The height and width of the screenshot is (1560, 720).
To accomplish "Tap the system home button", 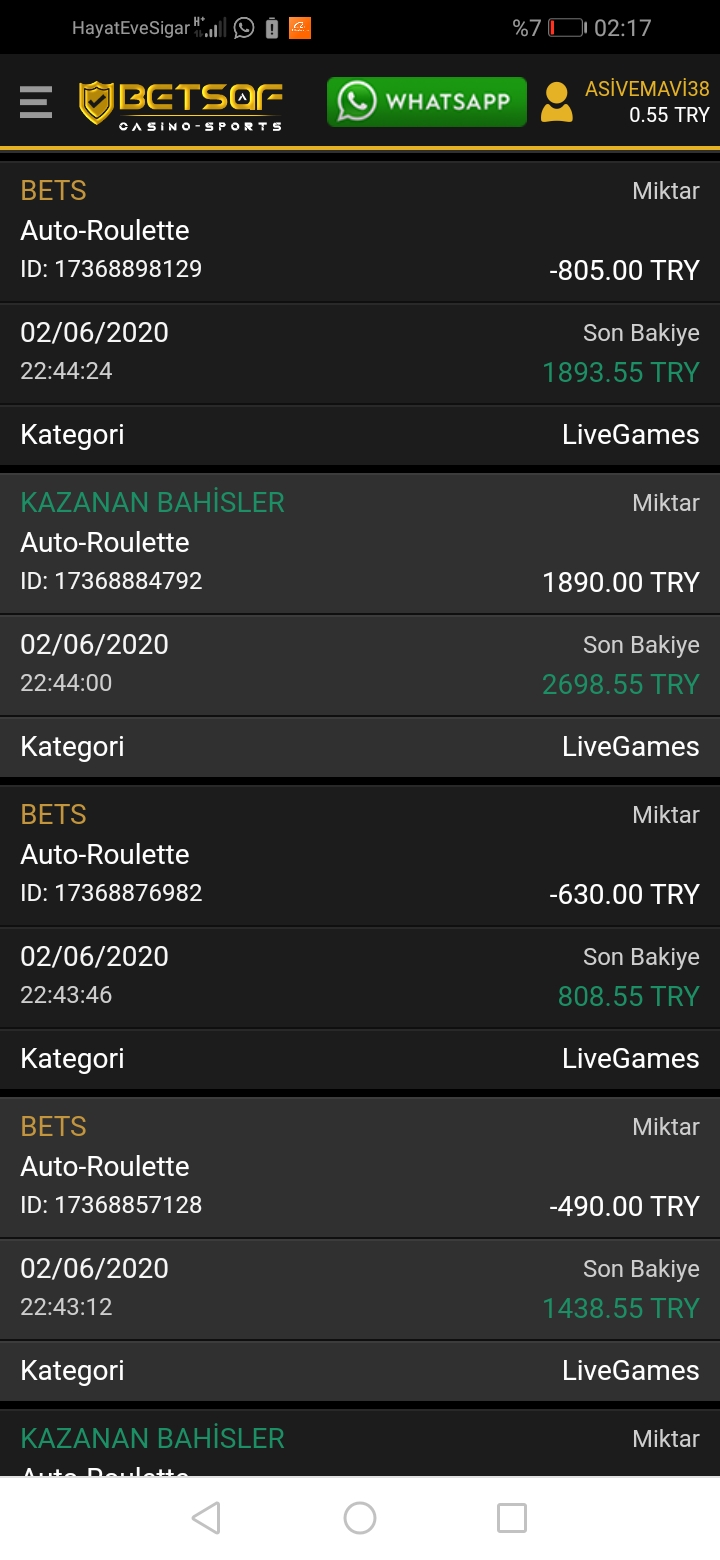I will pos(360,1518).
